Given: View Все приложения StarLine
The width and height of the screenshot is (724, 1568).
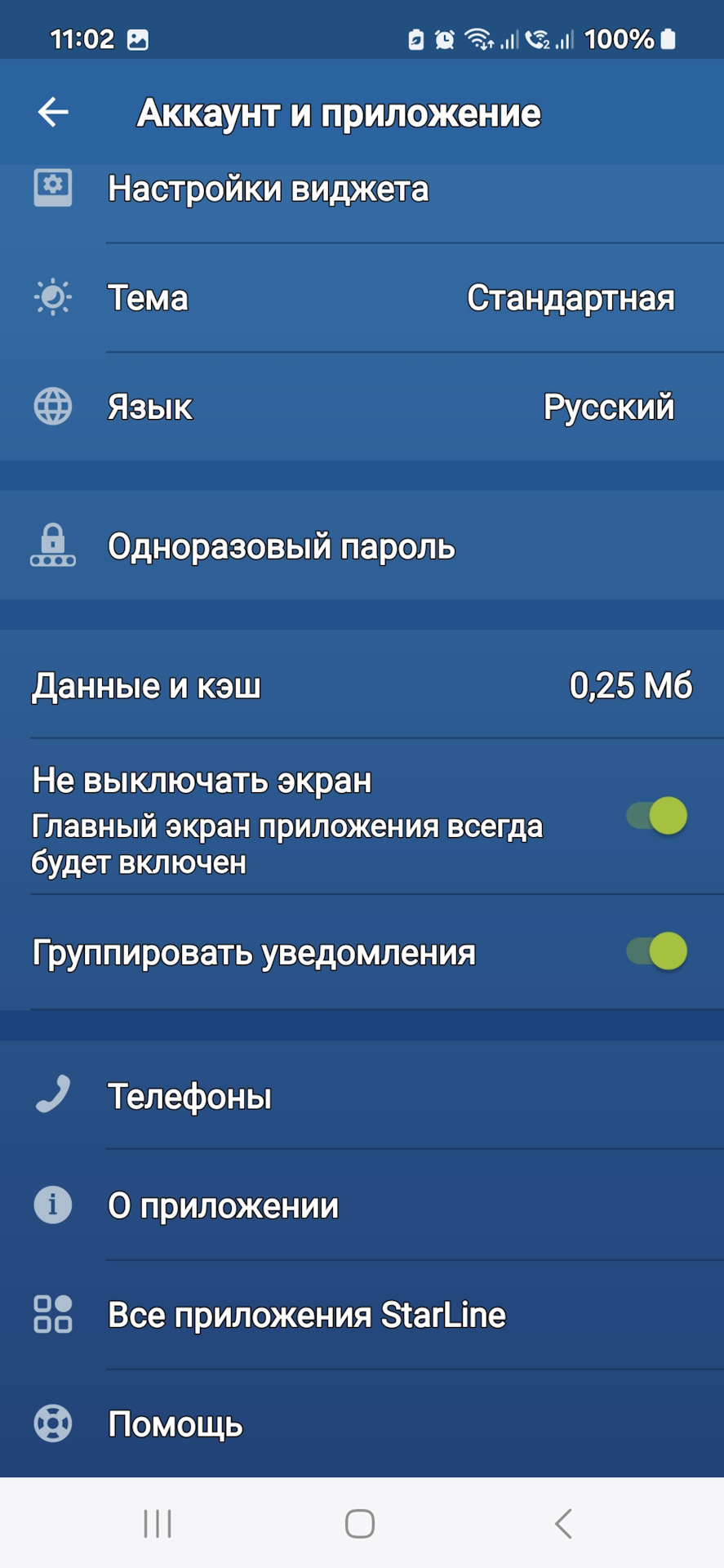Looking at the screenshot, I should [x=307, y=1316].
